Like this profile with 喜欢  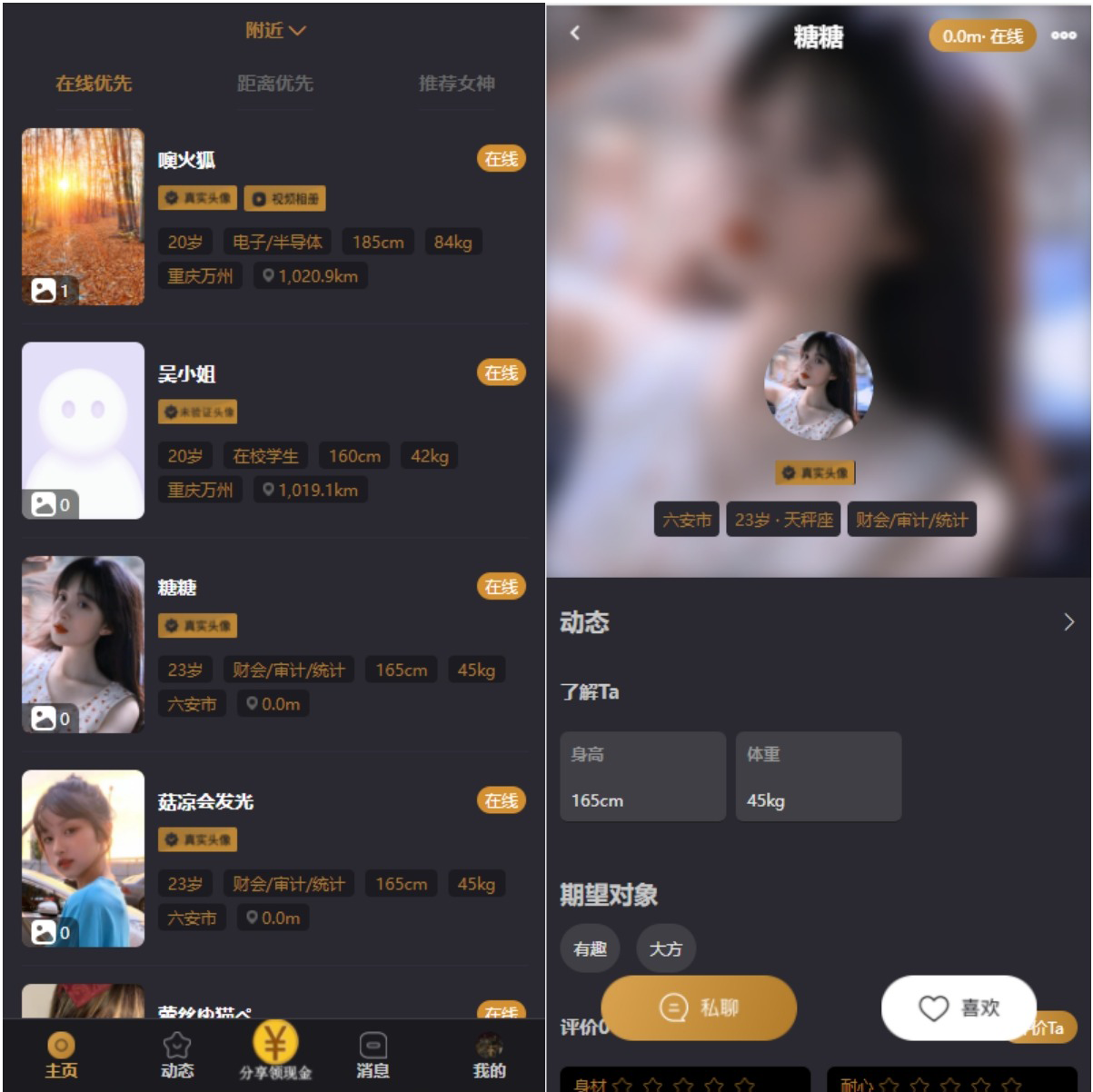click(959, 1008)
